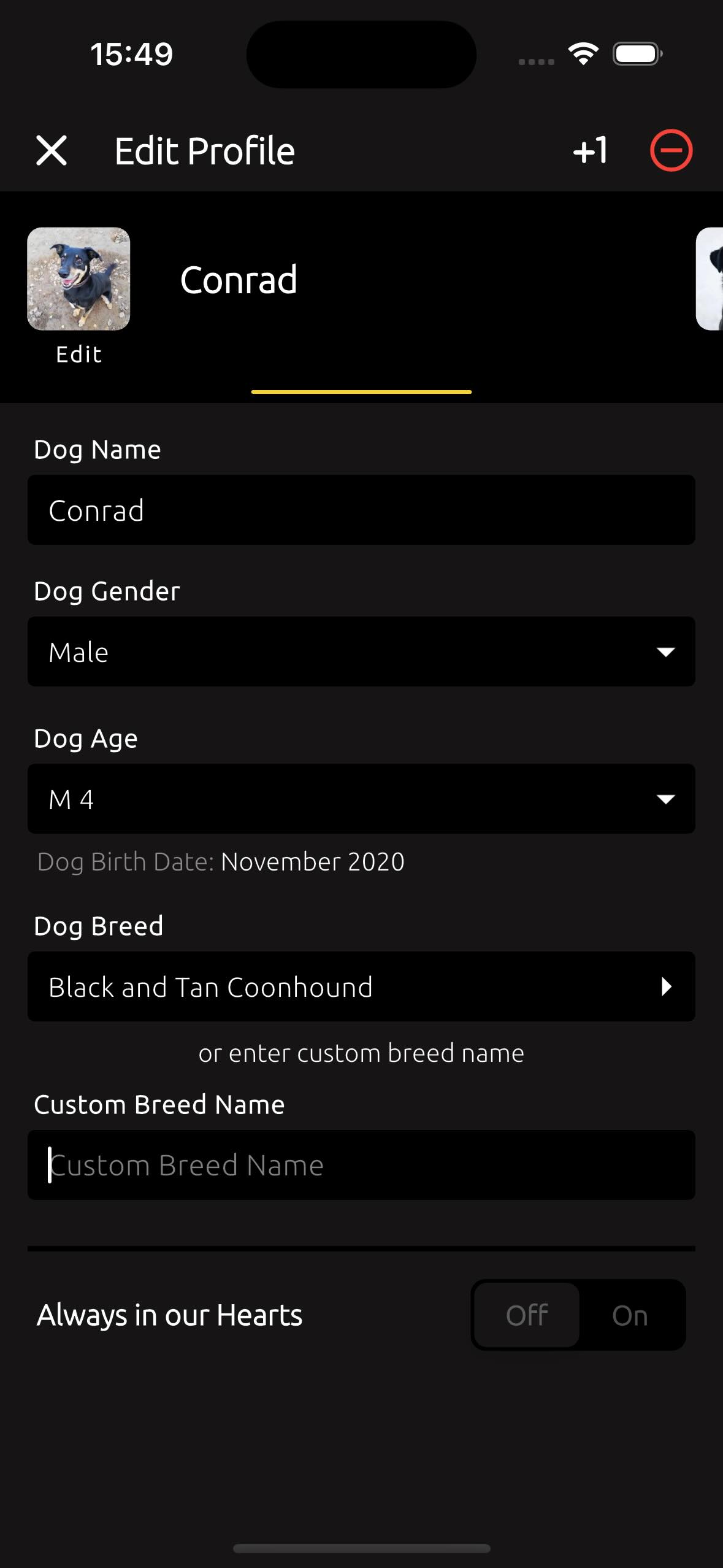723x1568 pixels.
Task: Switch Always in our Hearts to On
Action: tap(630, 1315)
